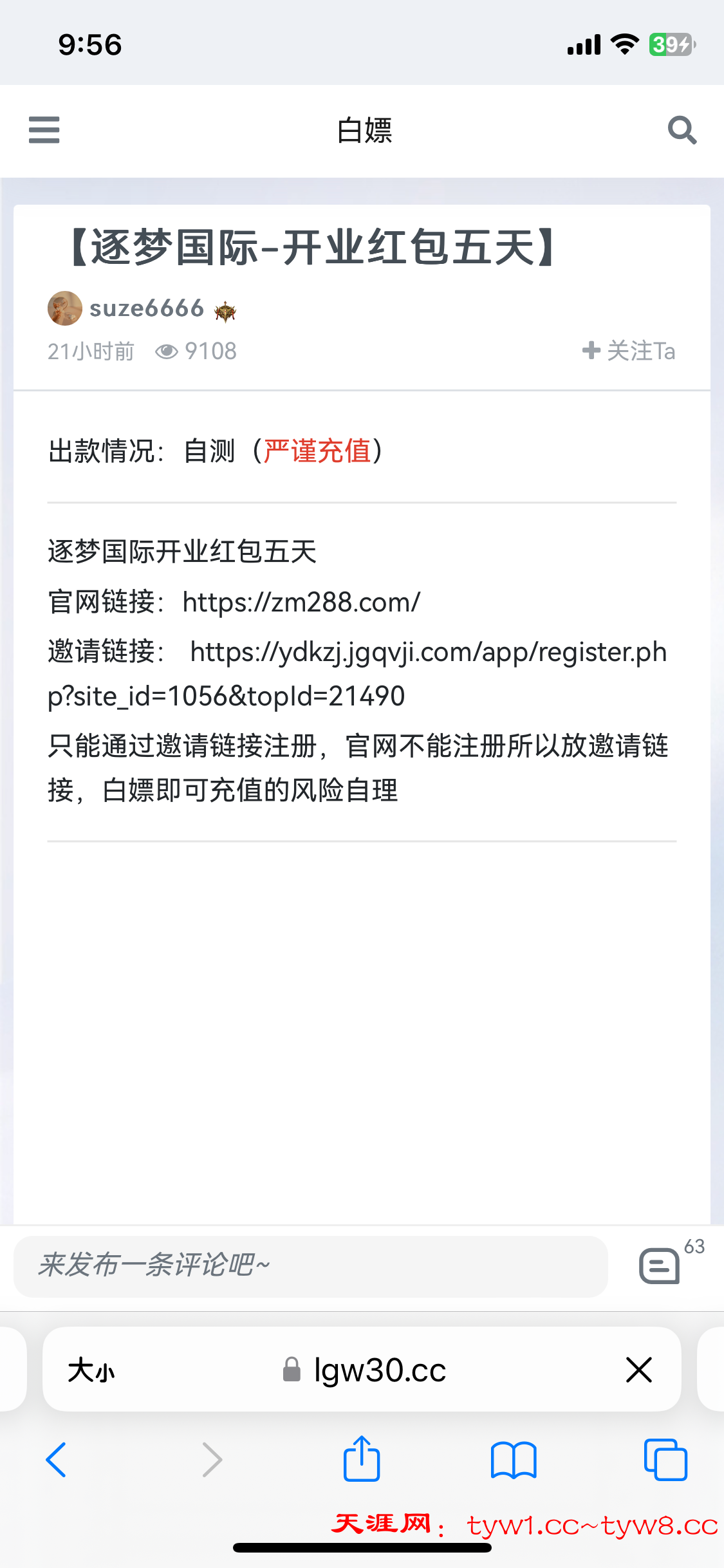Go back to the previous page
The width and height of the screenshot is (724, 1568).
pos(57,1460)
